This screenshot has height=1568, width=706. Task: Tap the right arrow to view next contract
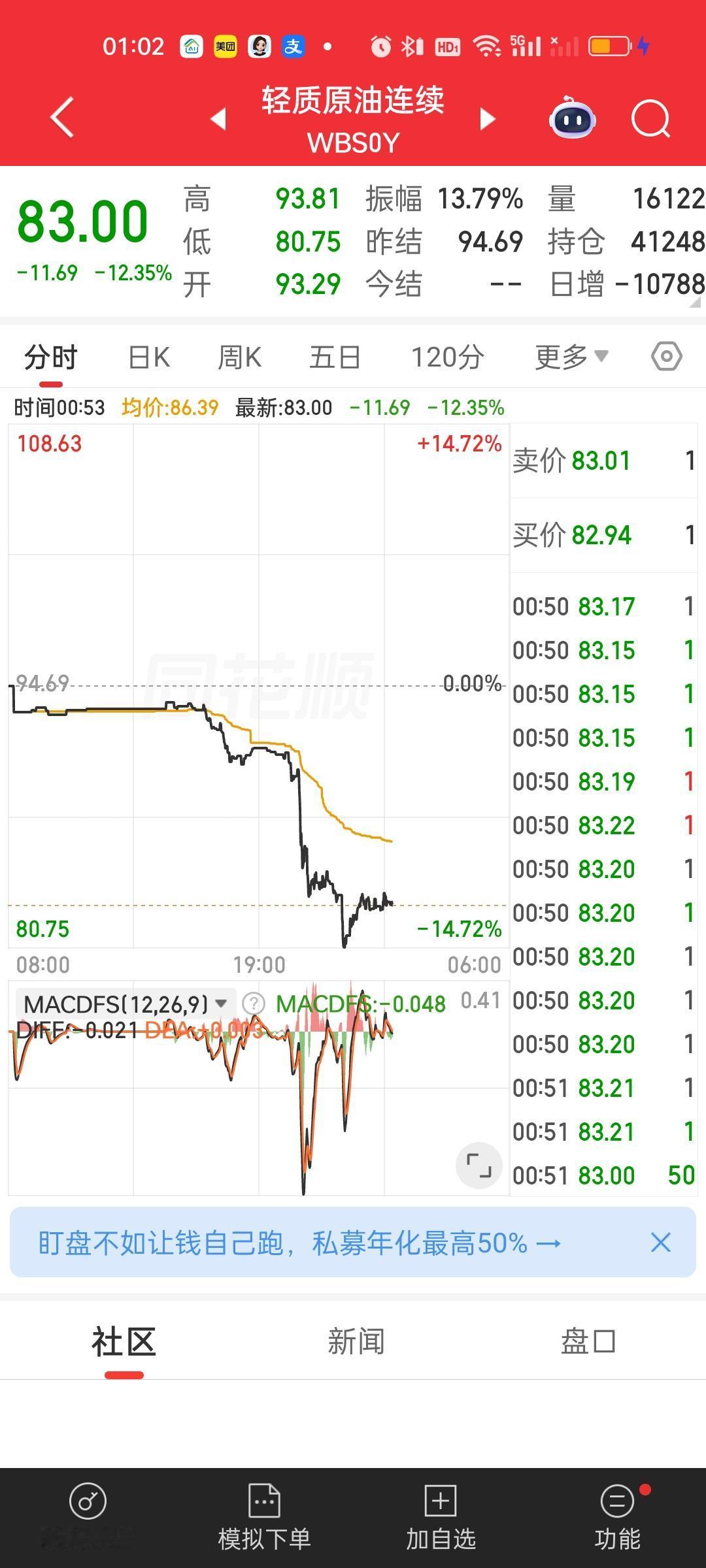(487, 118)
